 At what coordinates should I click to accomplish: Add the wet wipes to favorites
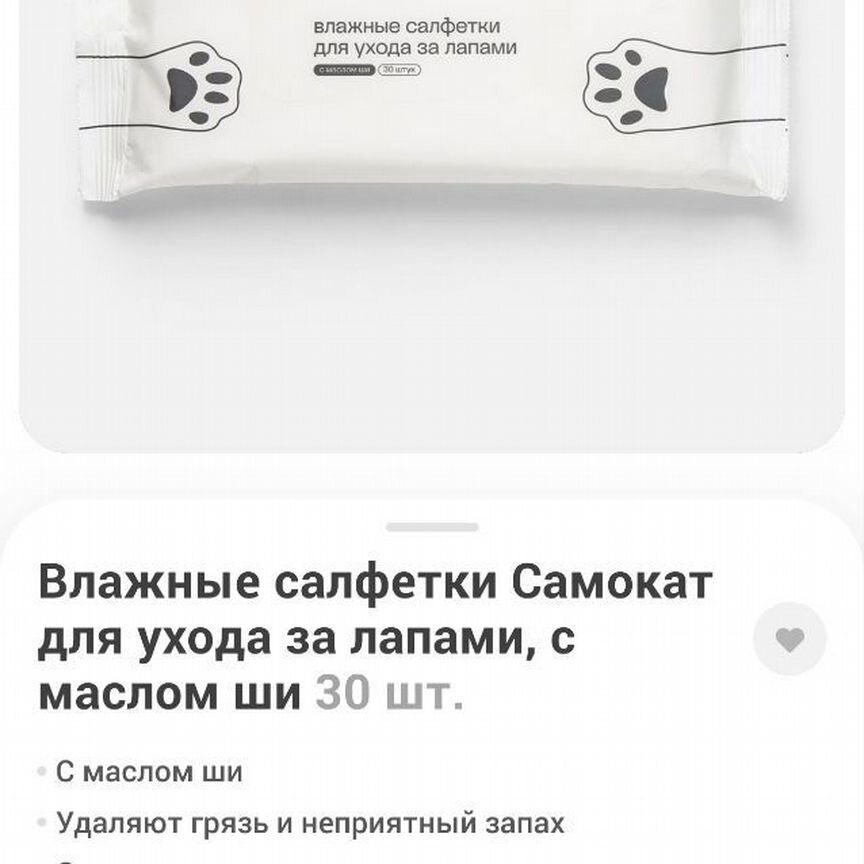click(x=789, y=640)
